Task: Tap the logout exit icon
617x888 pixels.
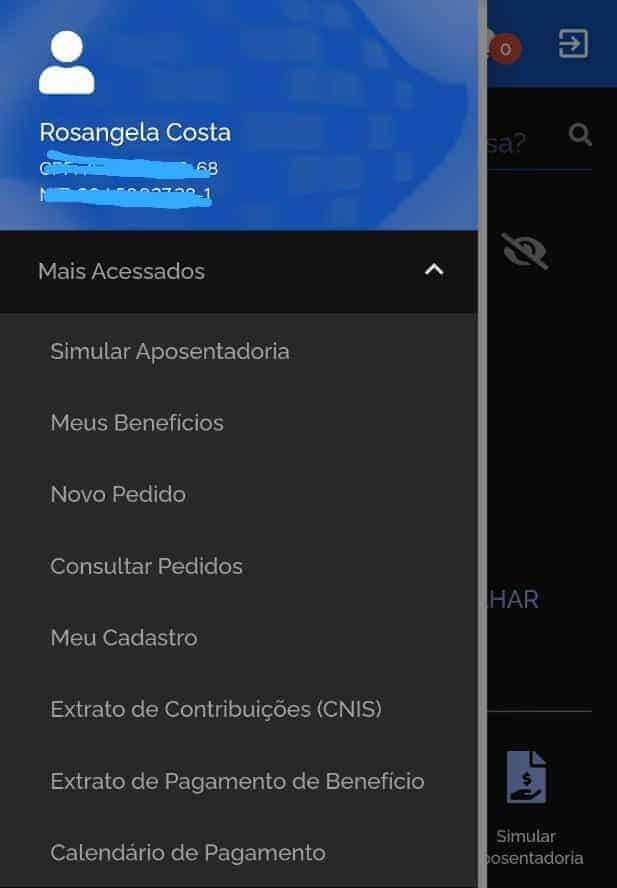Action: coord(573,44)
